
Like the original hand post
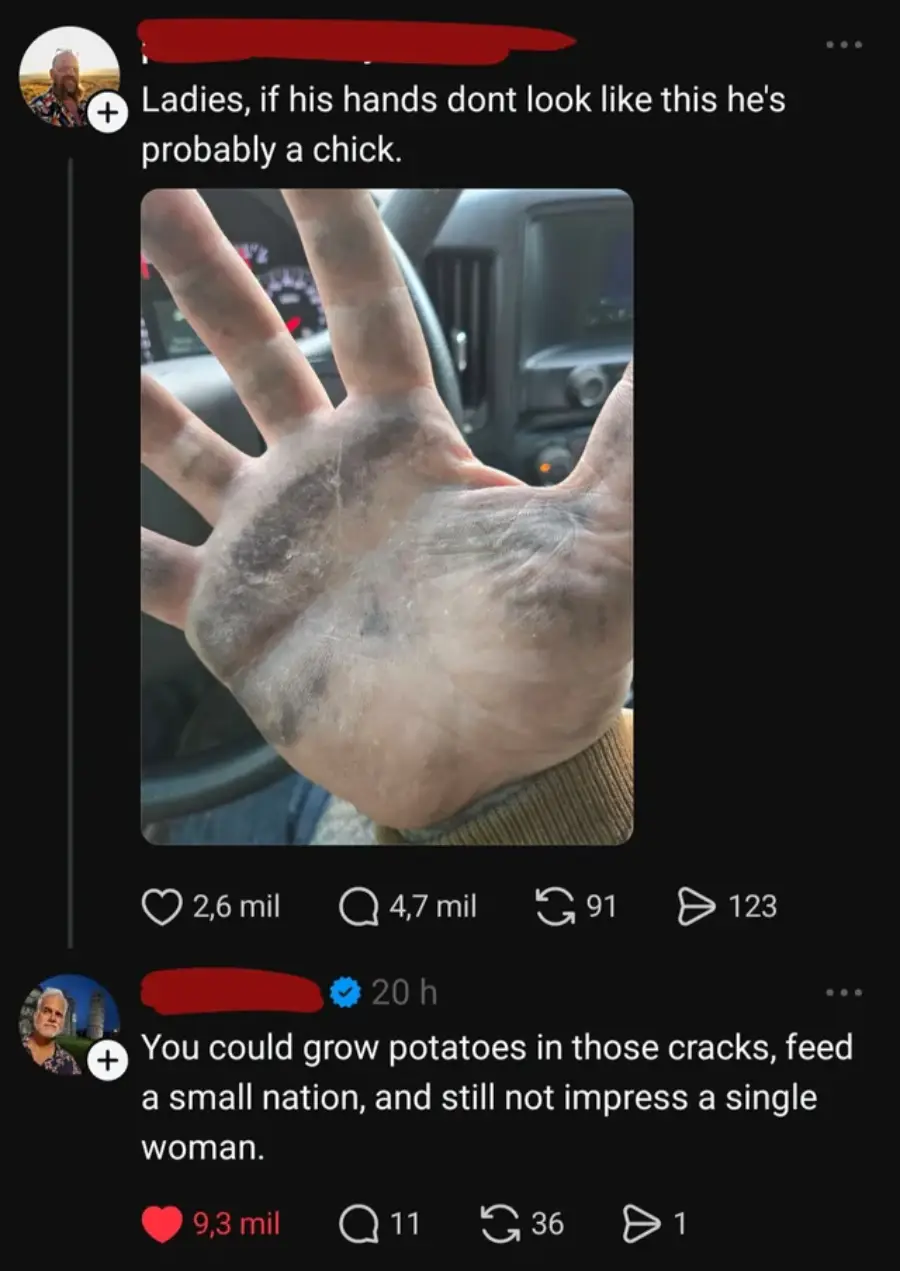coord(162,906)
